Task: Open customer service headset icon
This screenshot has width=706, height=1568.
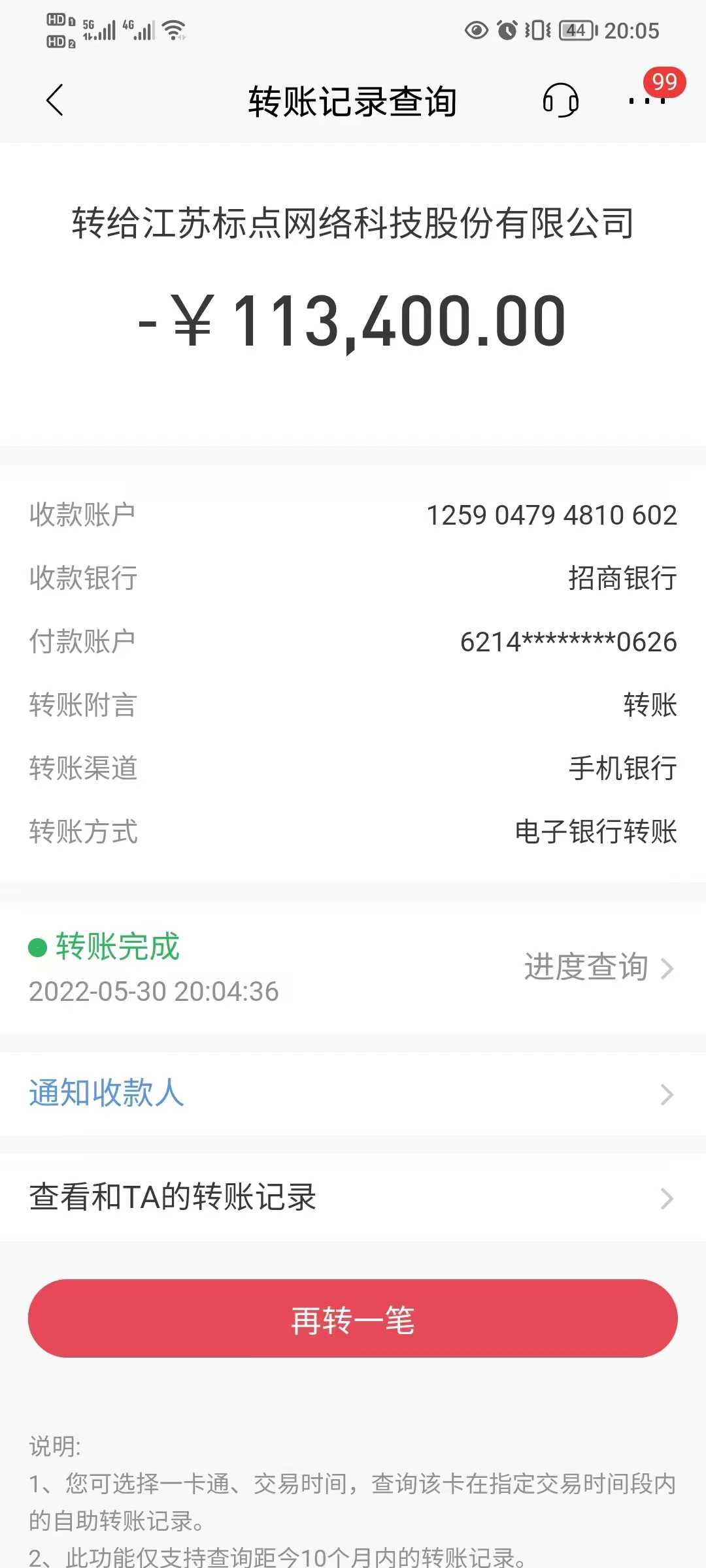Action: [560, 101]
